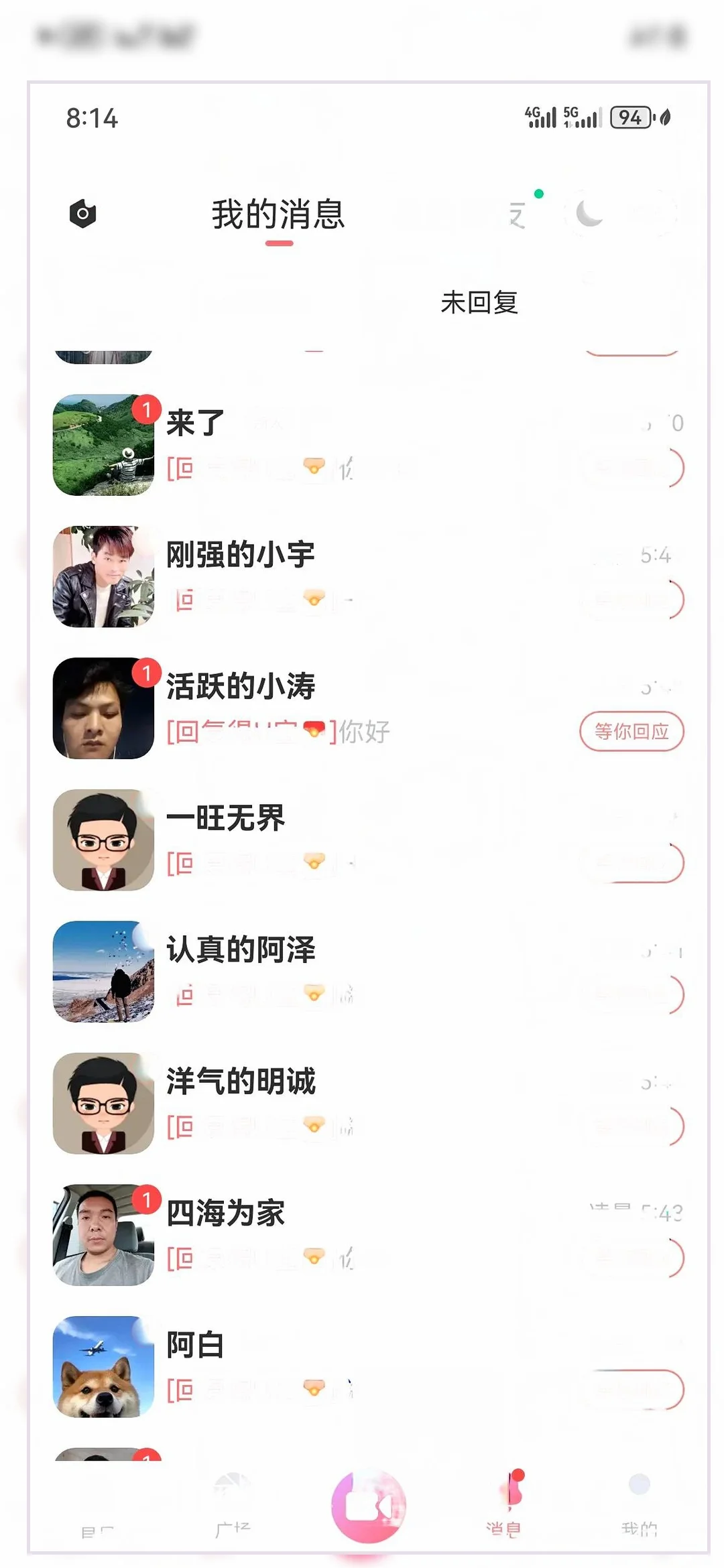Image resolution: width=724 pixels, height=1568 pixels.
Task: Open the chat with 认真的阿泽
Action: (x=368, y=972)
